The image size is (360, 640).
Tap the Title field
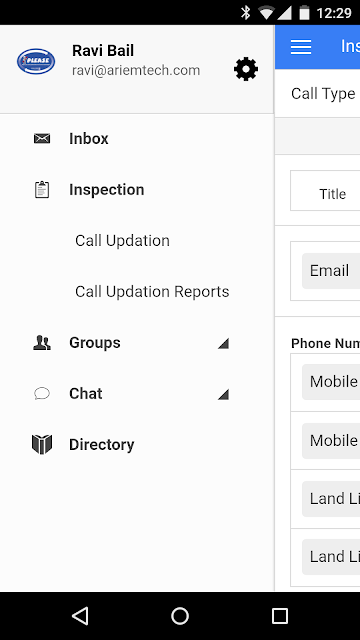coord(325,191)
